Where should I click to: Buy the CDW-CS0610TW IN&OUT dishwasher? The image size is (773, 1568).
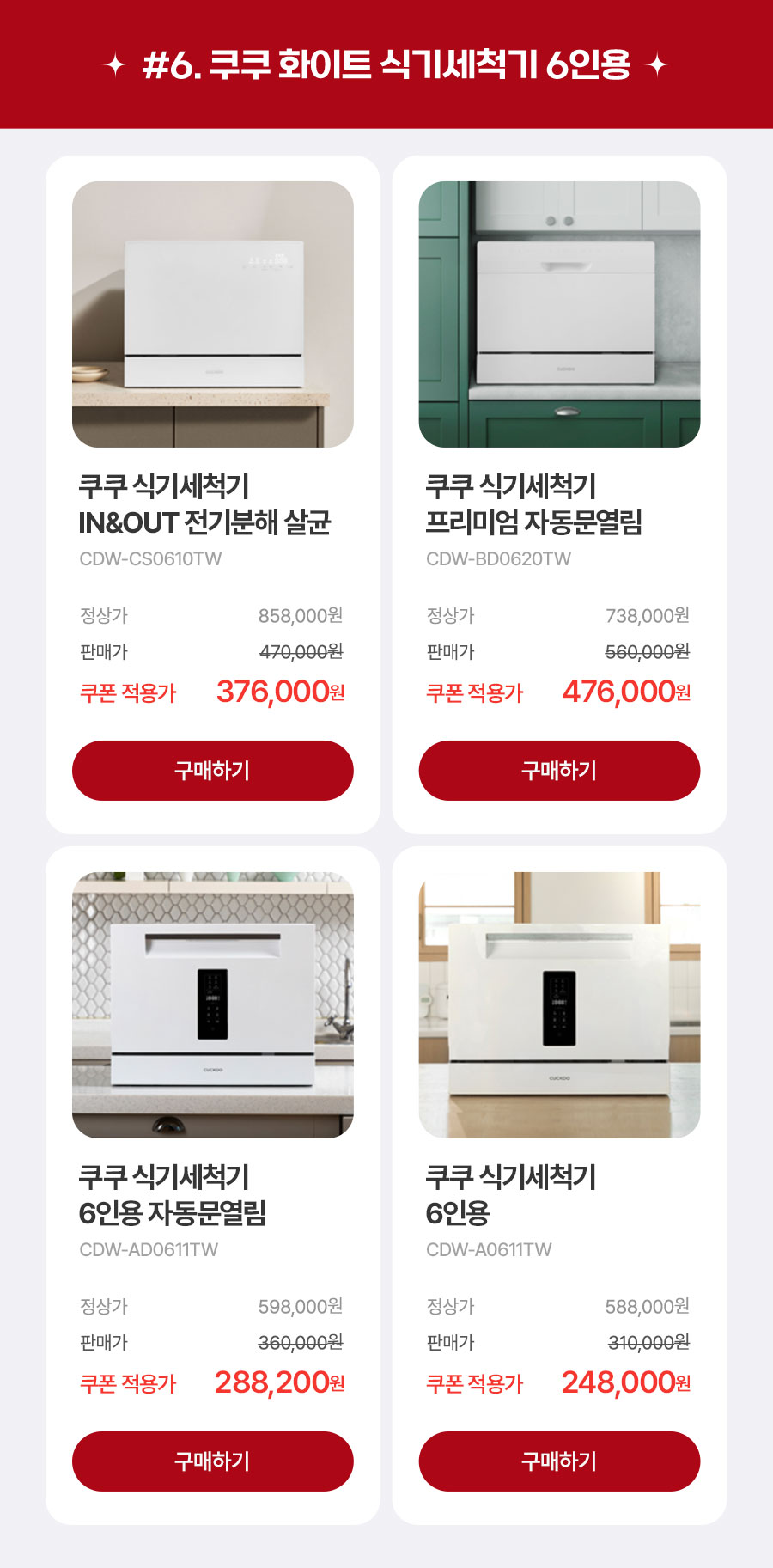tap(212, 771)
